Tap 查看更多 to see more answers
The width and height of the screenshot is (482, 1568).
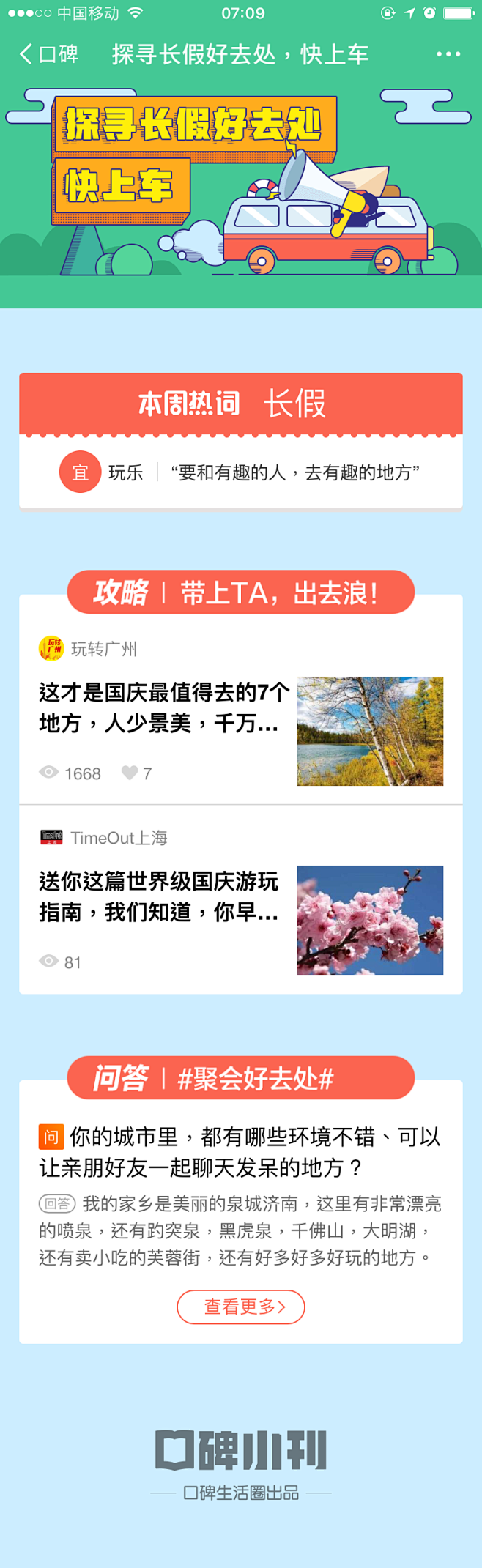240,1307
